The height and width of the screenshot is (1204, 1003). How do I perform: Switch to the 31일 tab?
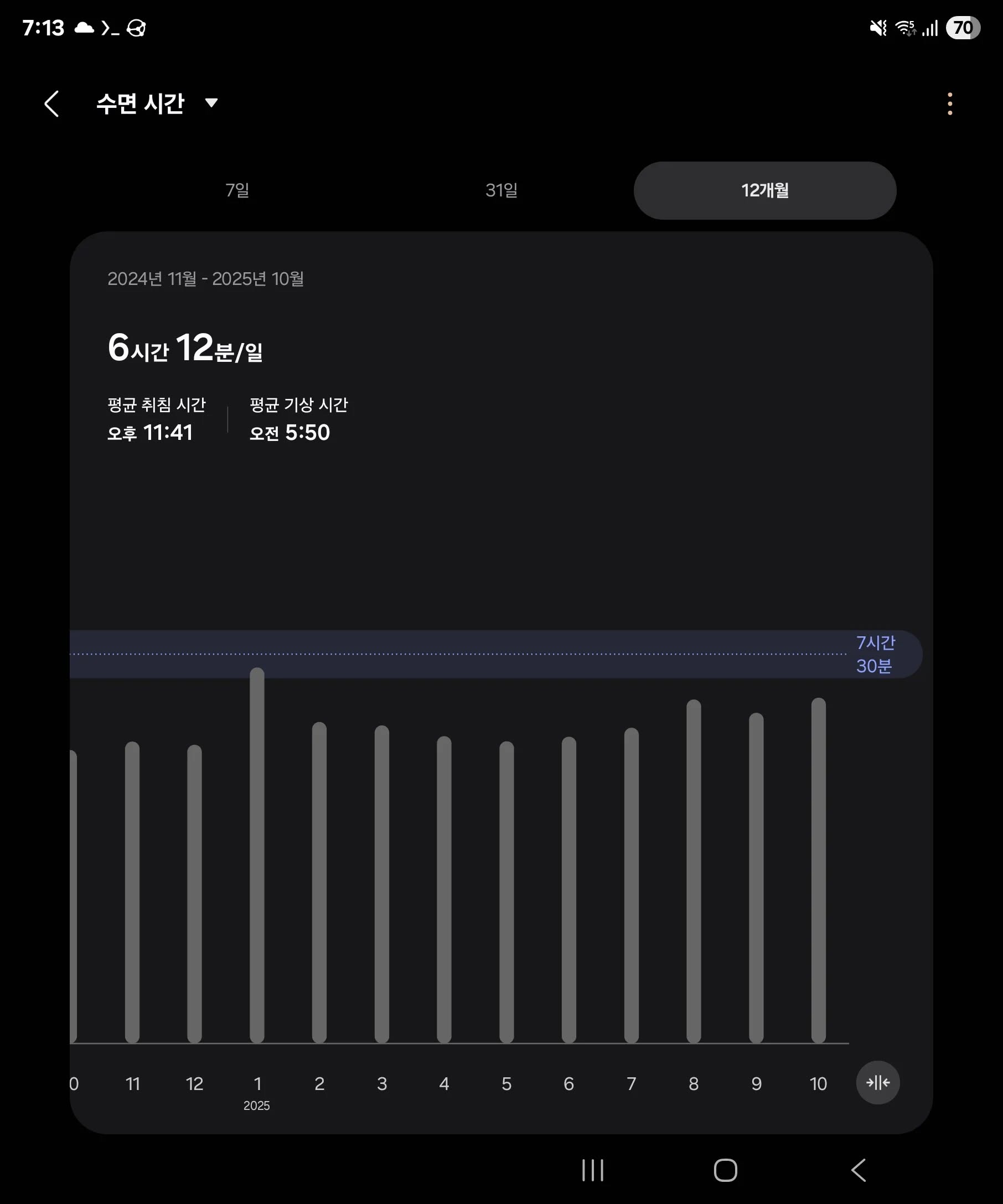tap(501, 190)
